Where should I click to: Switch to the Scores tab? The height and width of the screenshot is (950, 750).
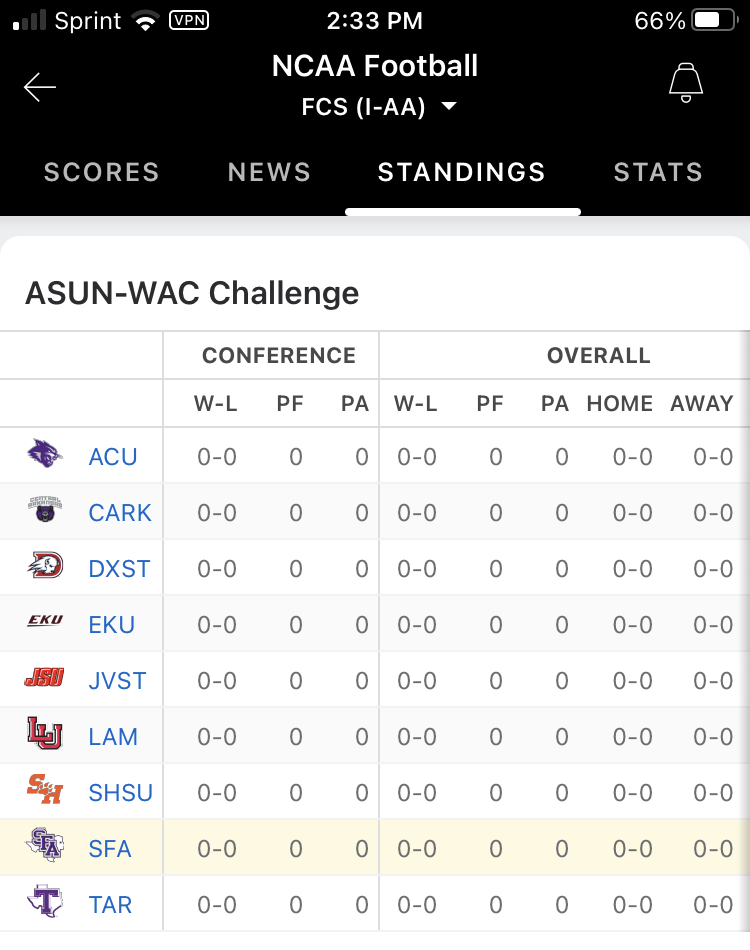102,172
